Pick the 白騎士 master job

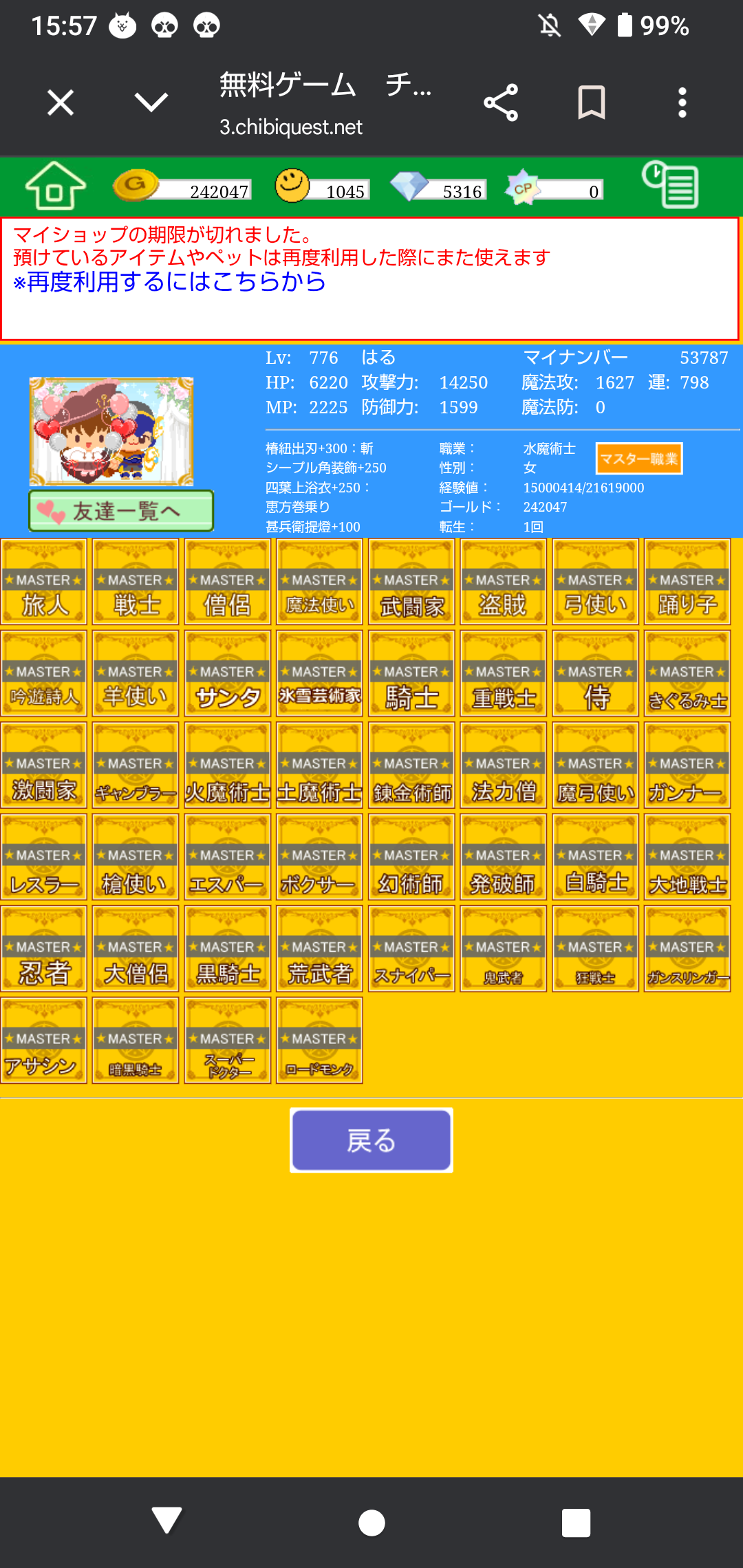tap(595, 858)
